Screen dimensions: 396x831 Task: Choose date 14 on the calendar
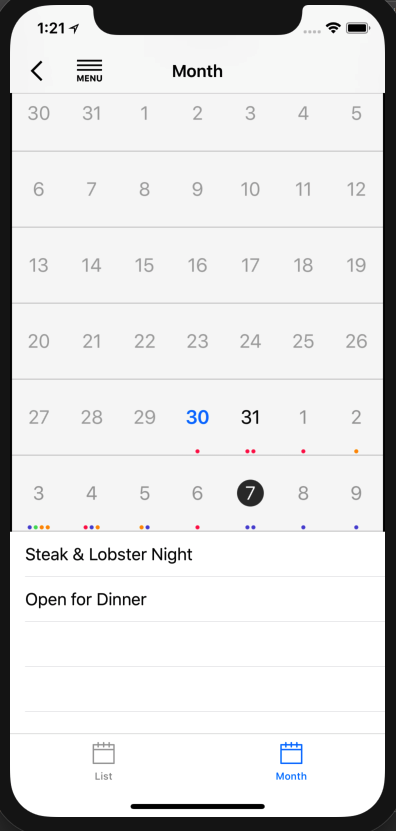91,266
